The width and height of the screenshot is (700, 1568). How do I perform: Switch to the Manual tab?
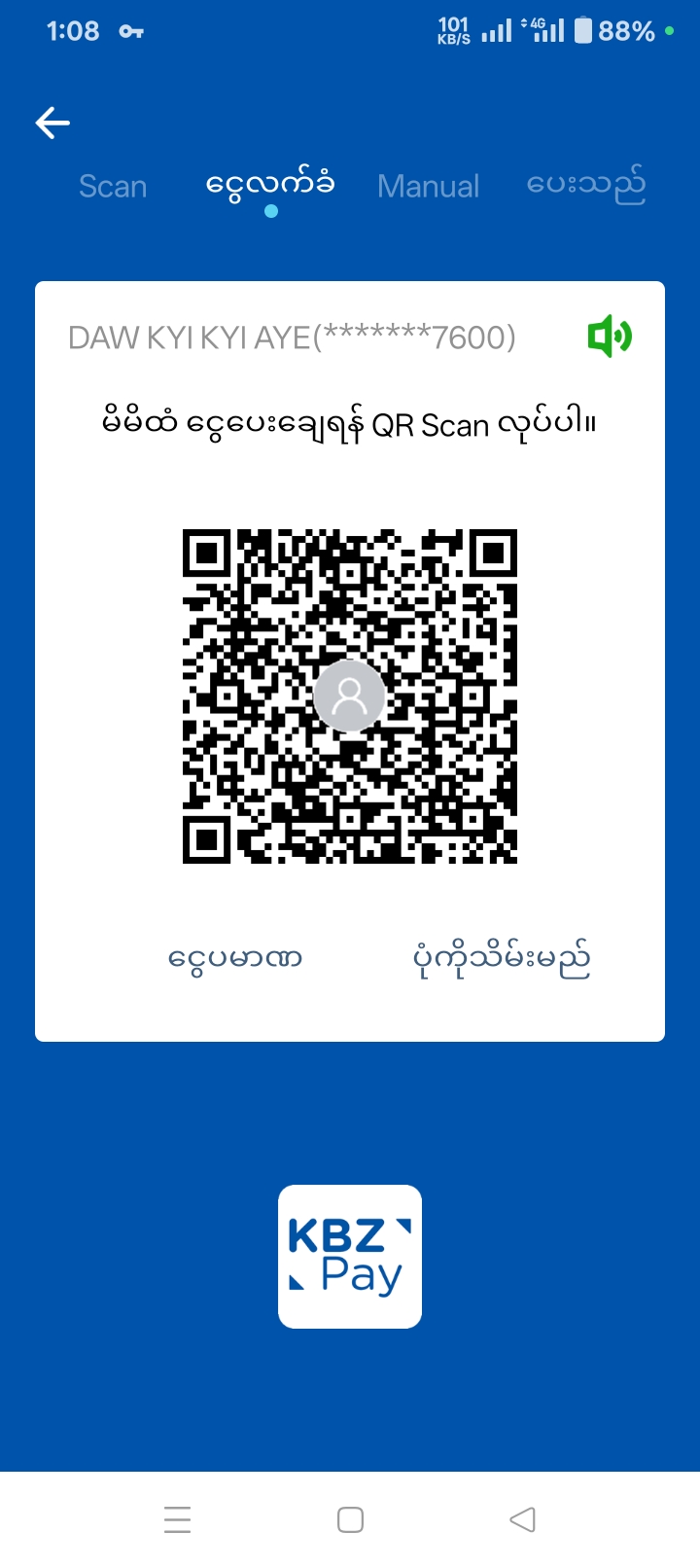point(428,186)
